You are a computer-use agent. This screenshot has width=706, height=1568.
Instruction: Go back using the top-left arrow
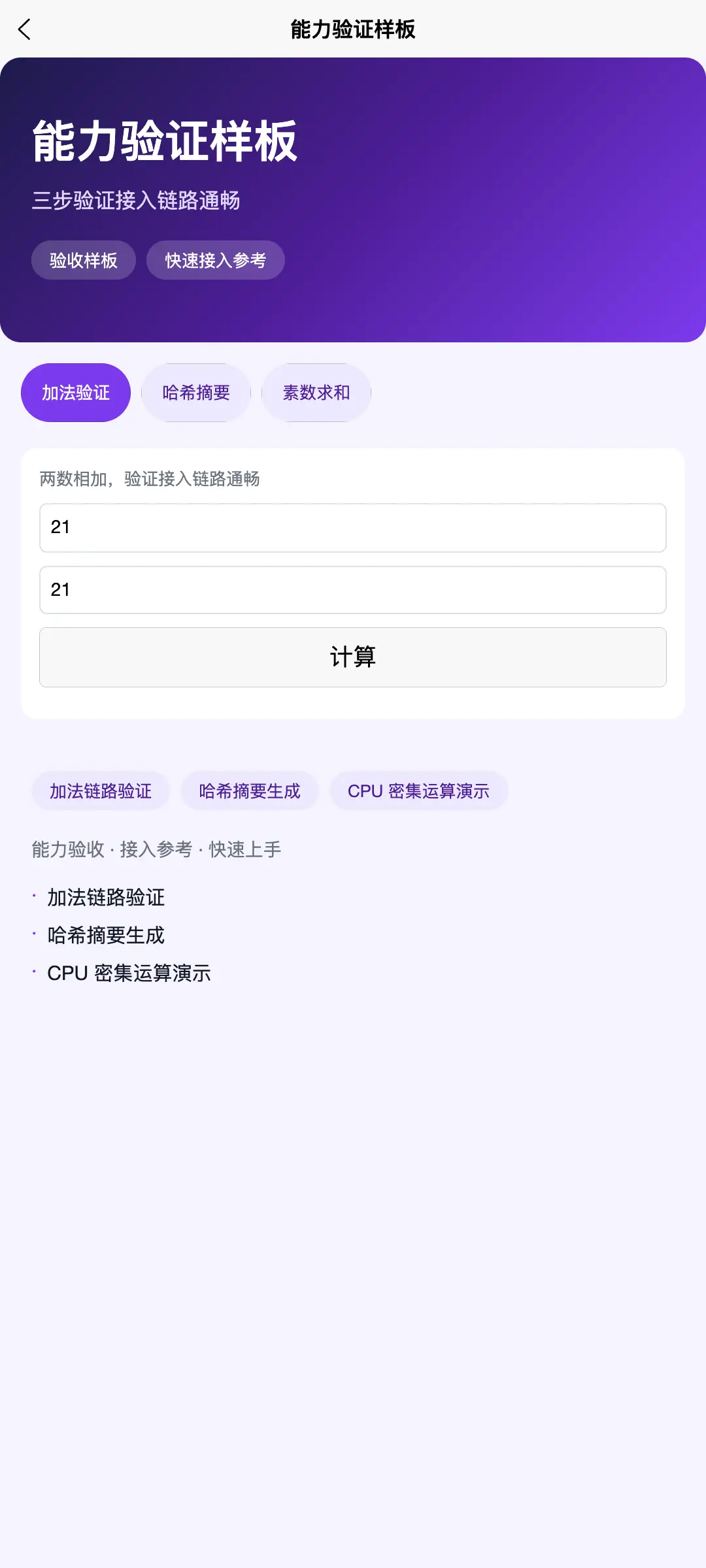[x=25, y=29]
